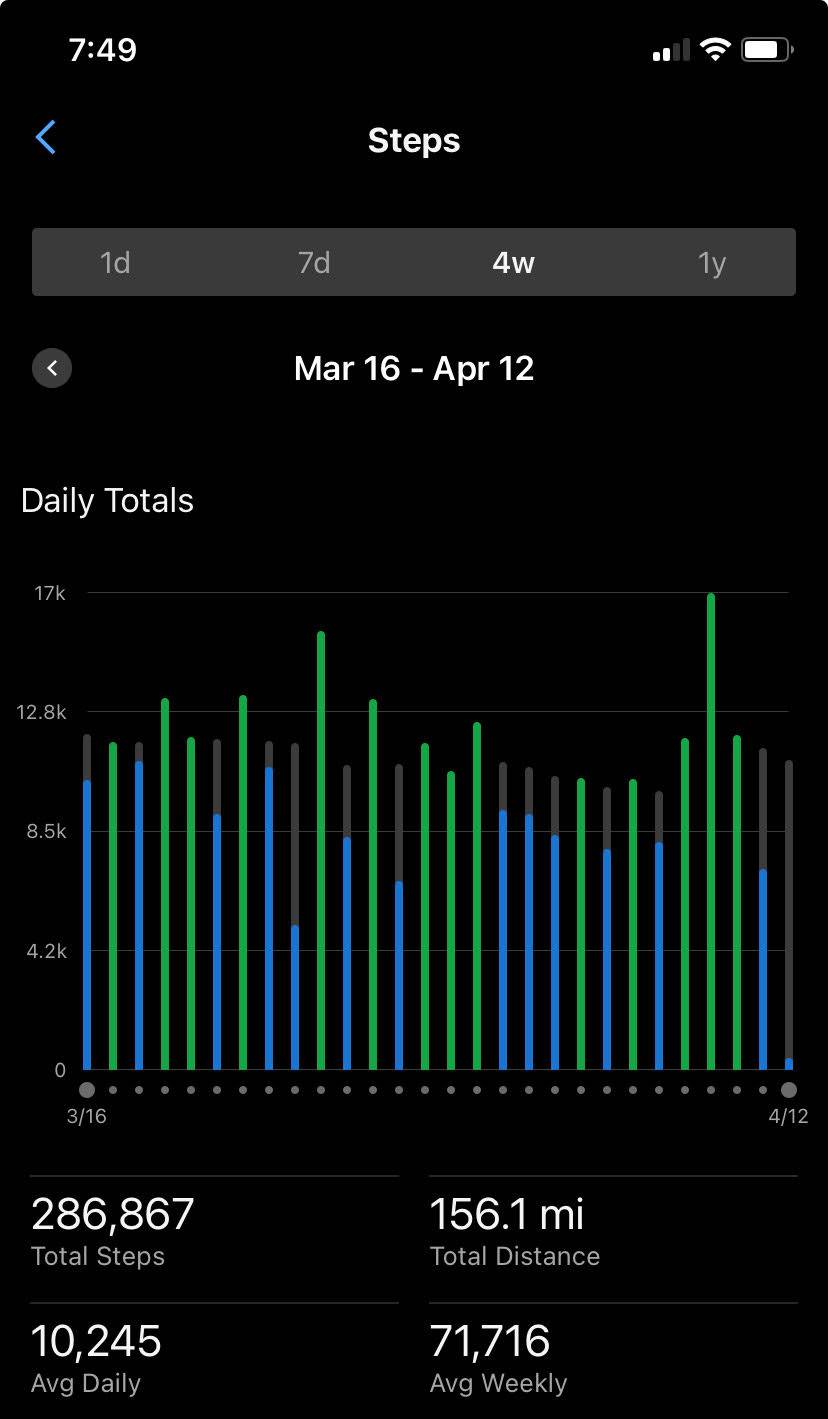The width and height of the screenshot is (828, 1419).
Task: Switch to the 1y view
Action: click(712, 262)
